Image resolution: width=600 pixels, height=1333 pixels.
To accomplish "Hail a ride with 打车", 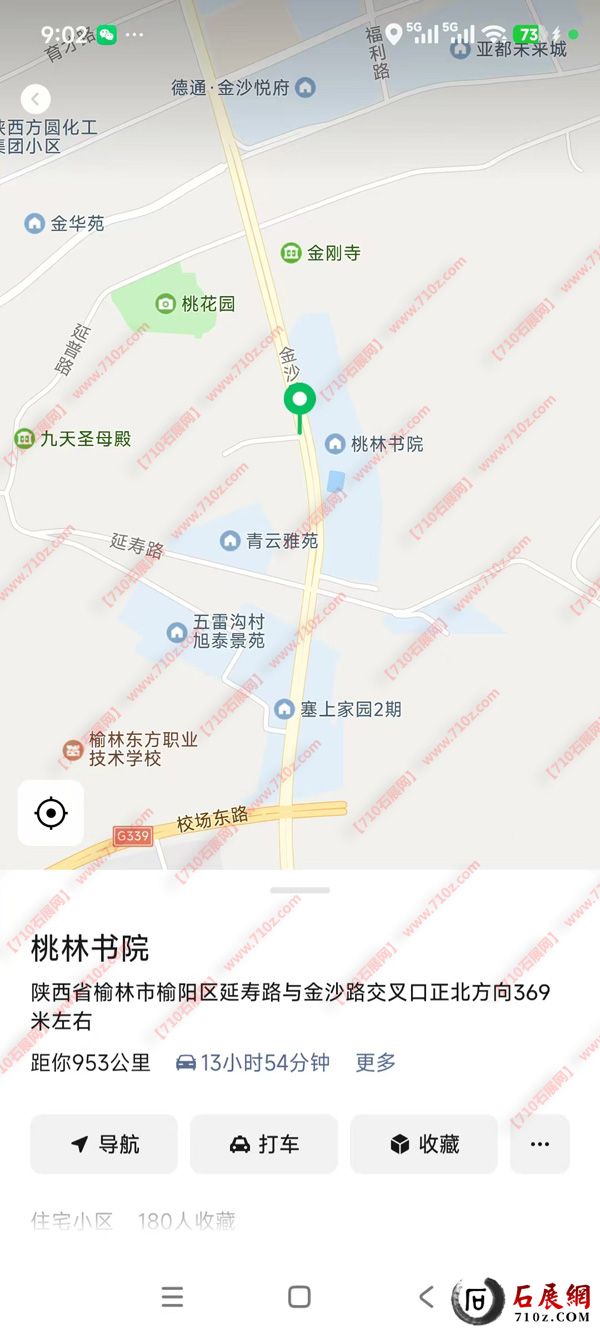I will tap(264, 1144).
